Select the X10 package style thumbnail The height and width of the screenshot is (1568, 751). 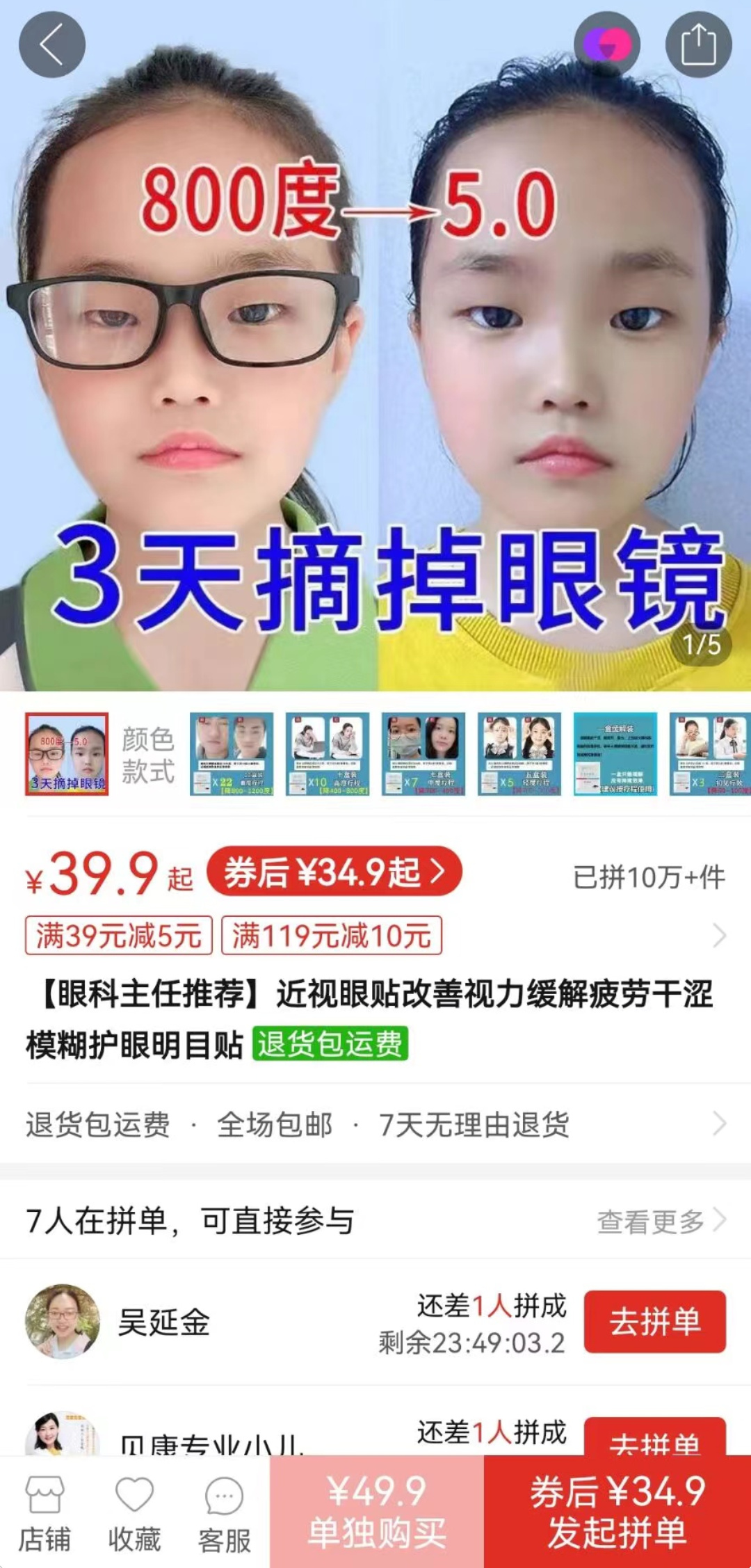point(328,754)
